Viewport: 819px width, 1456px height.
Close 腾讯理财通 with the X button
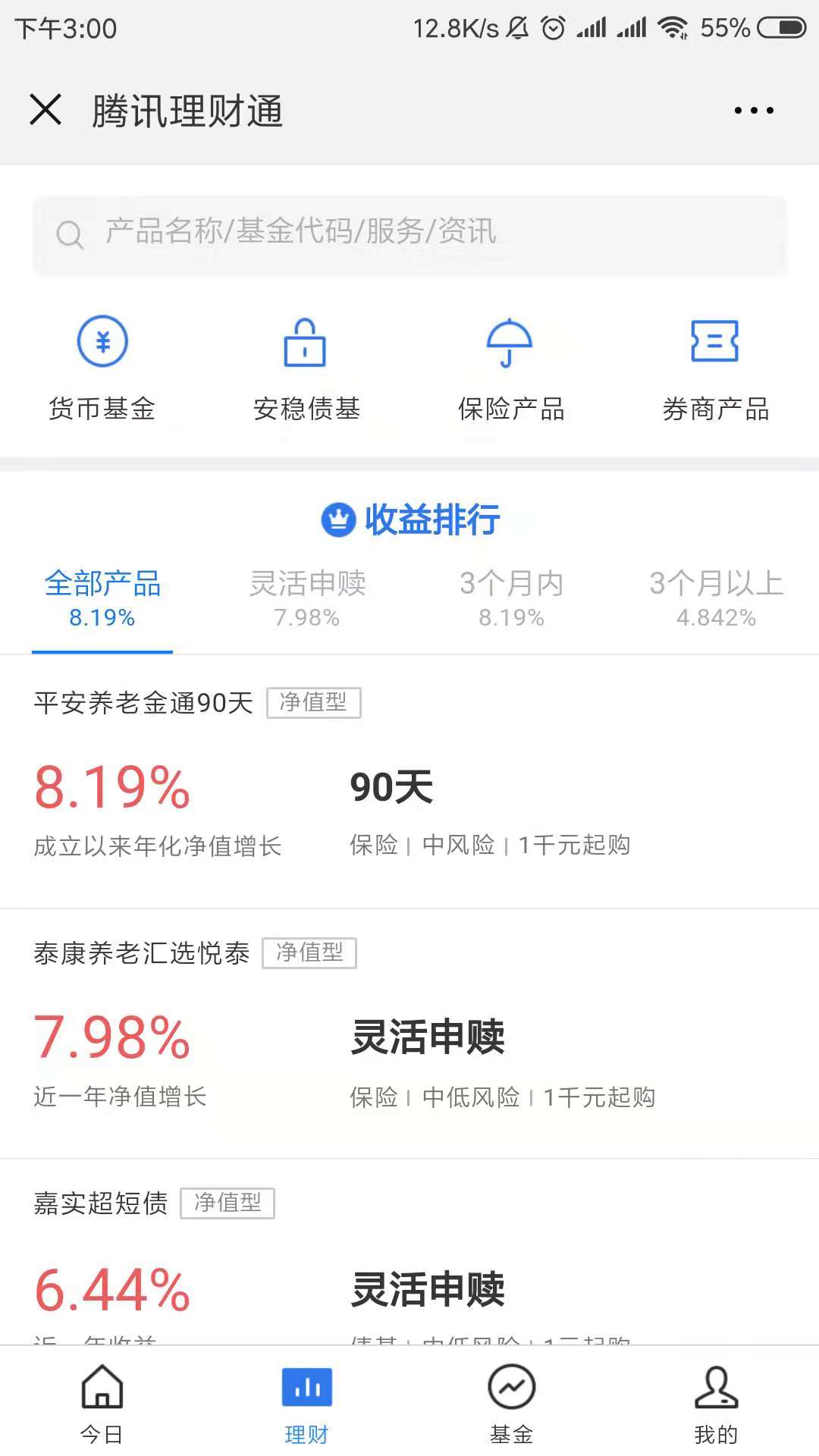click(x=45, y=110)
